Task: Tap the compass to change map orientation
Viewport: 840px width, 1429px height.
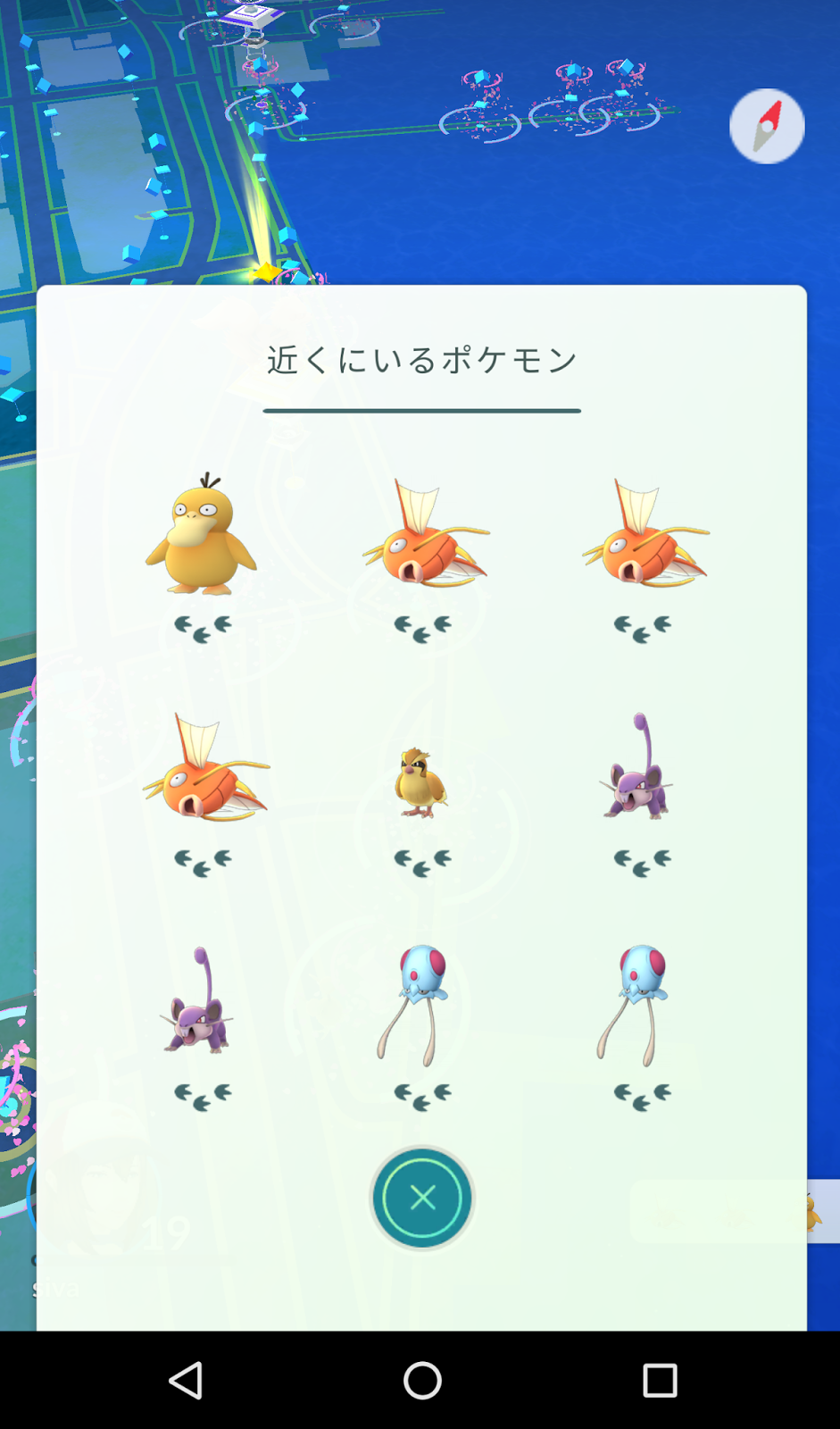Action: [x=767, y=126]
